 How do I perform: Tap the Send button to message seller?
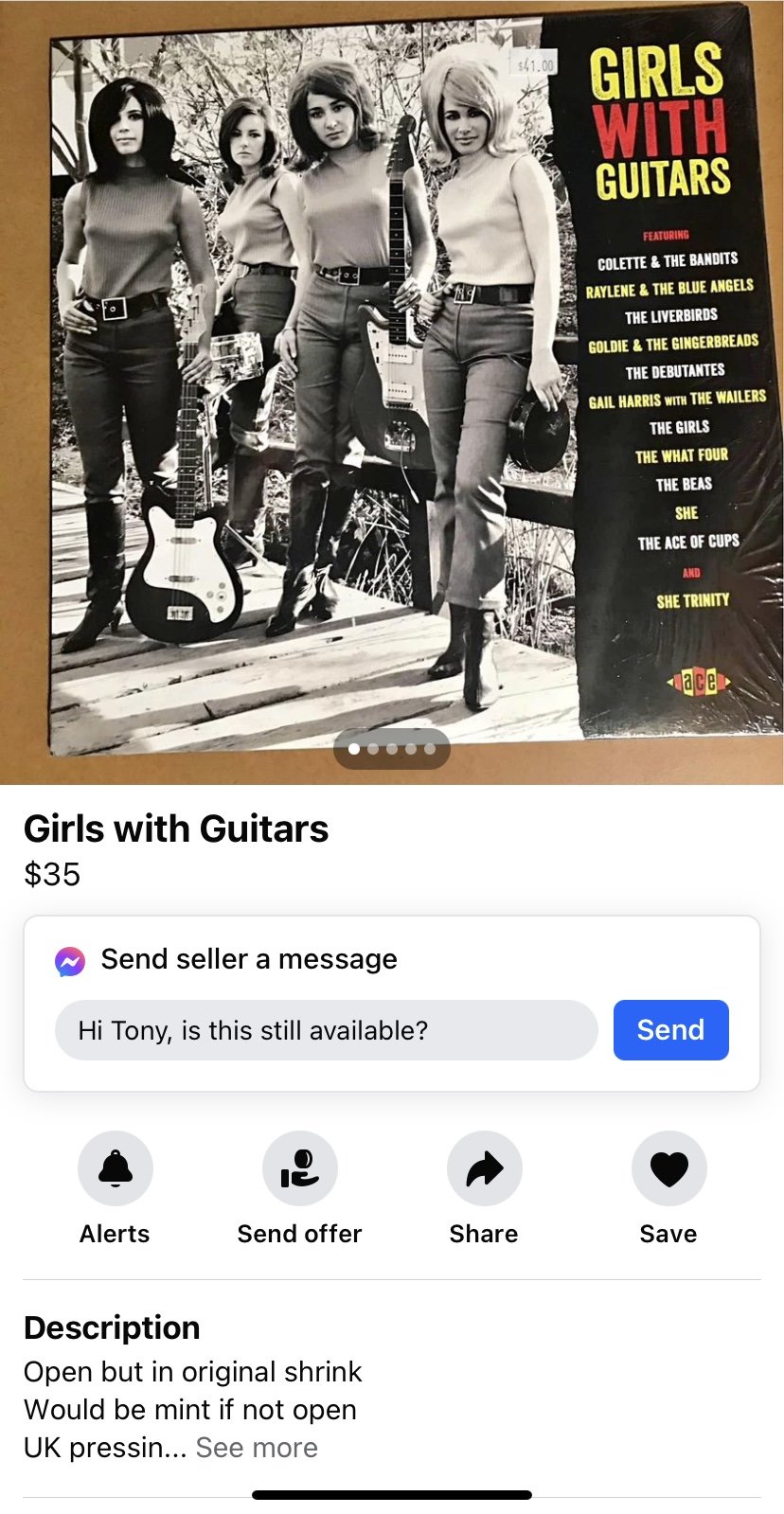click(670, 1029)
